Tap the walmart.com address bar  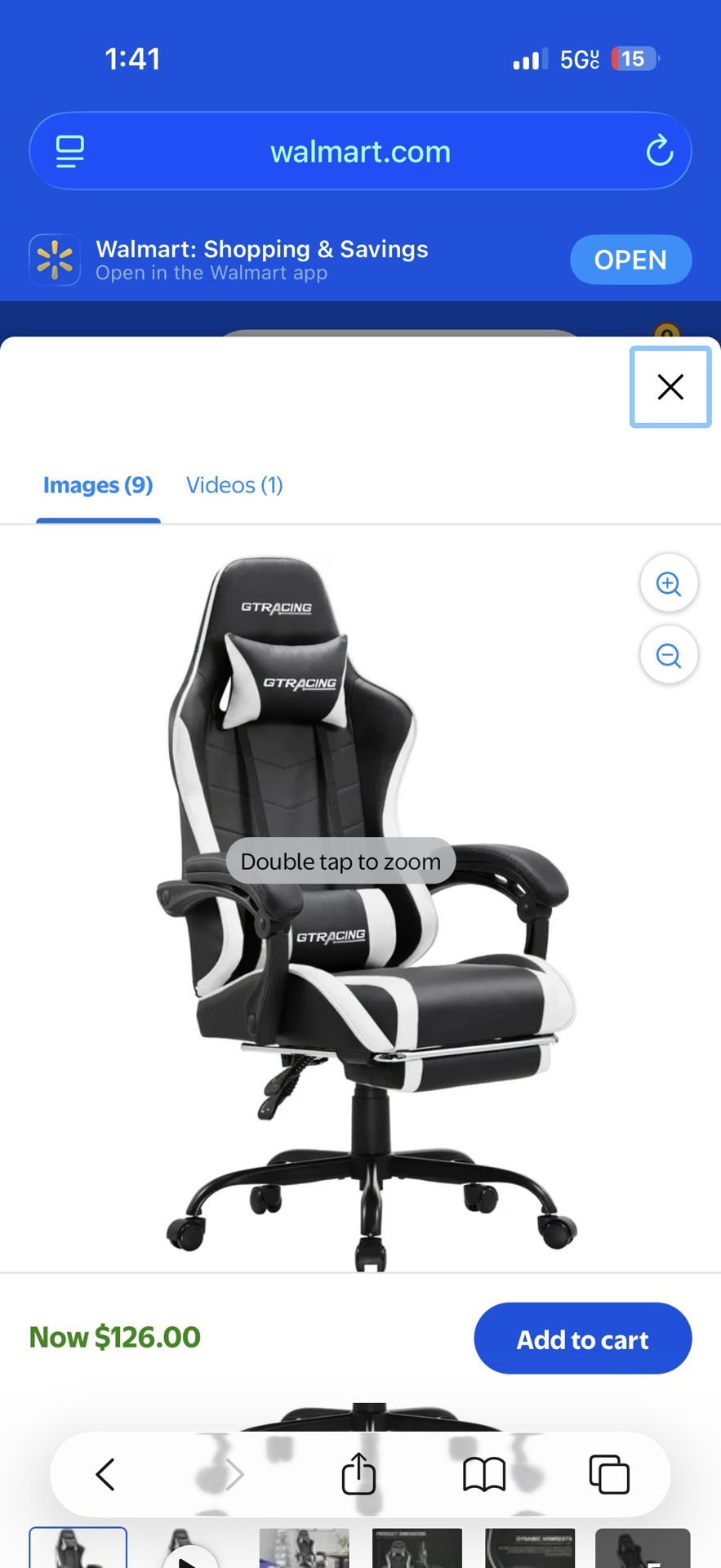[359, 150]
